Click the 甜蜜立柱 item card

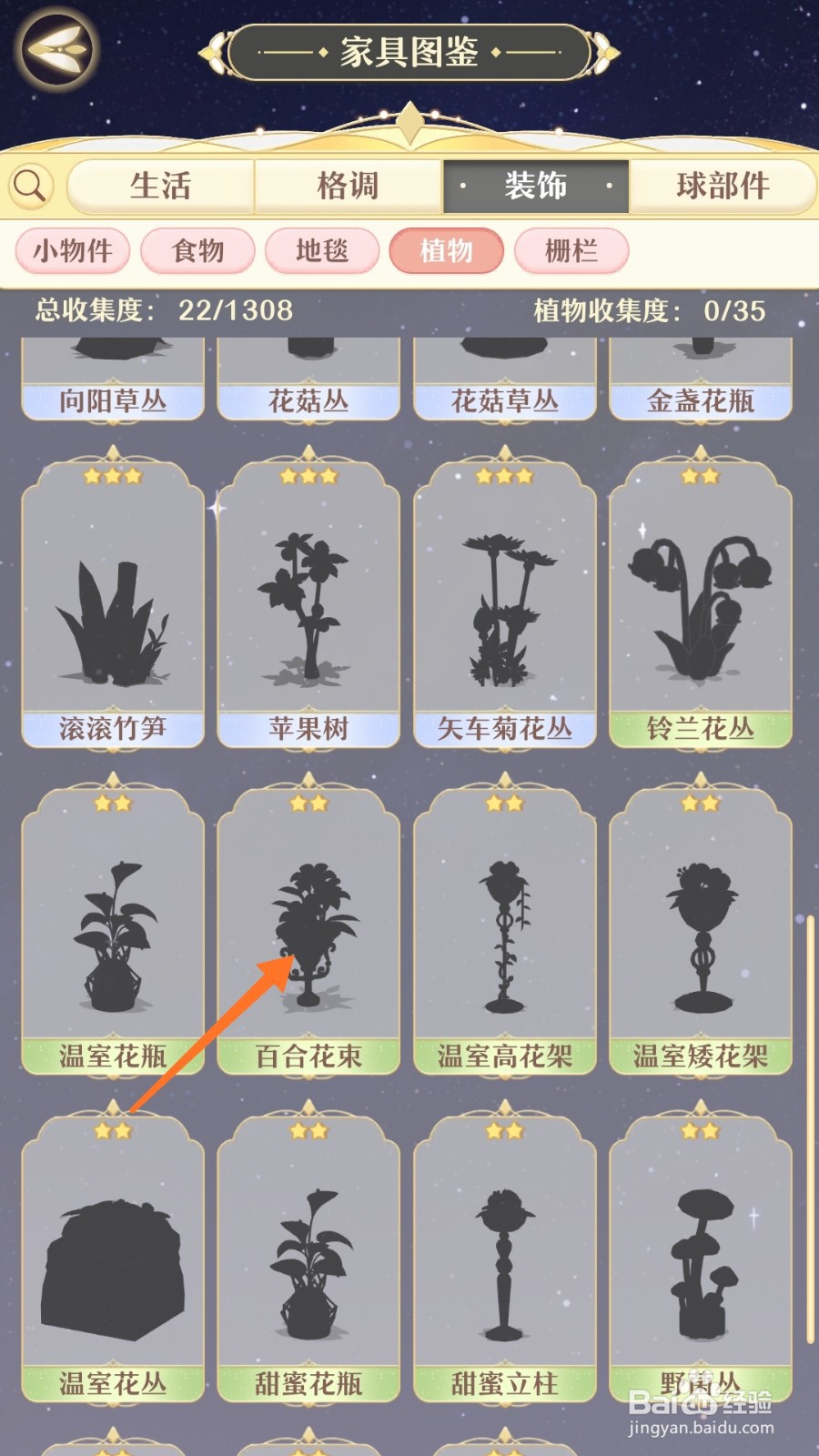pos(504,1256)
